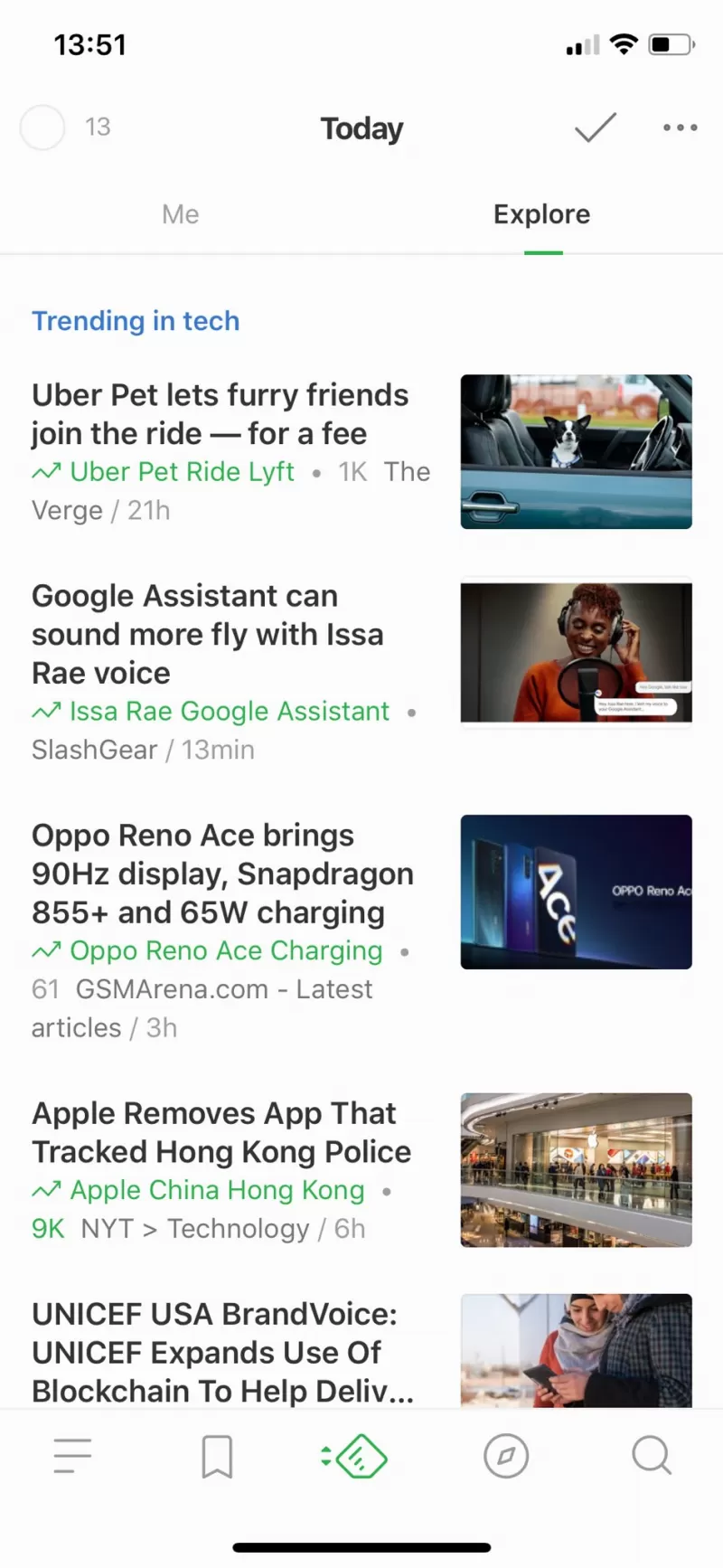723x1568 pixels.
Task: Open the Oppo Reno Ace 90Hz headline
Action: tap(222, 874)
